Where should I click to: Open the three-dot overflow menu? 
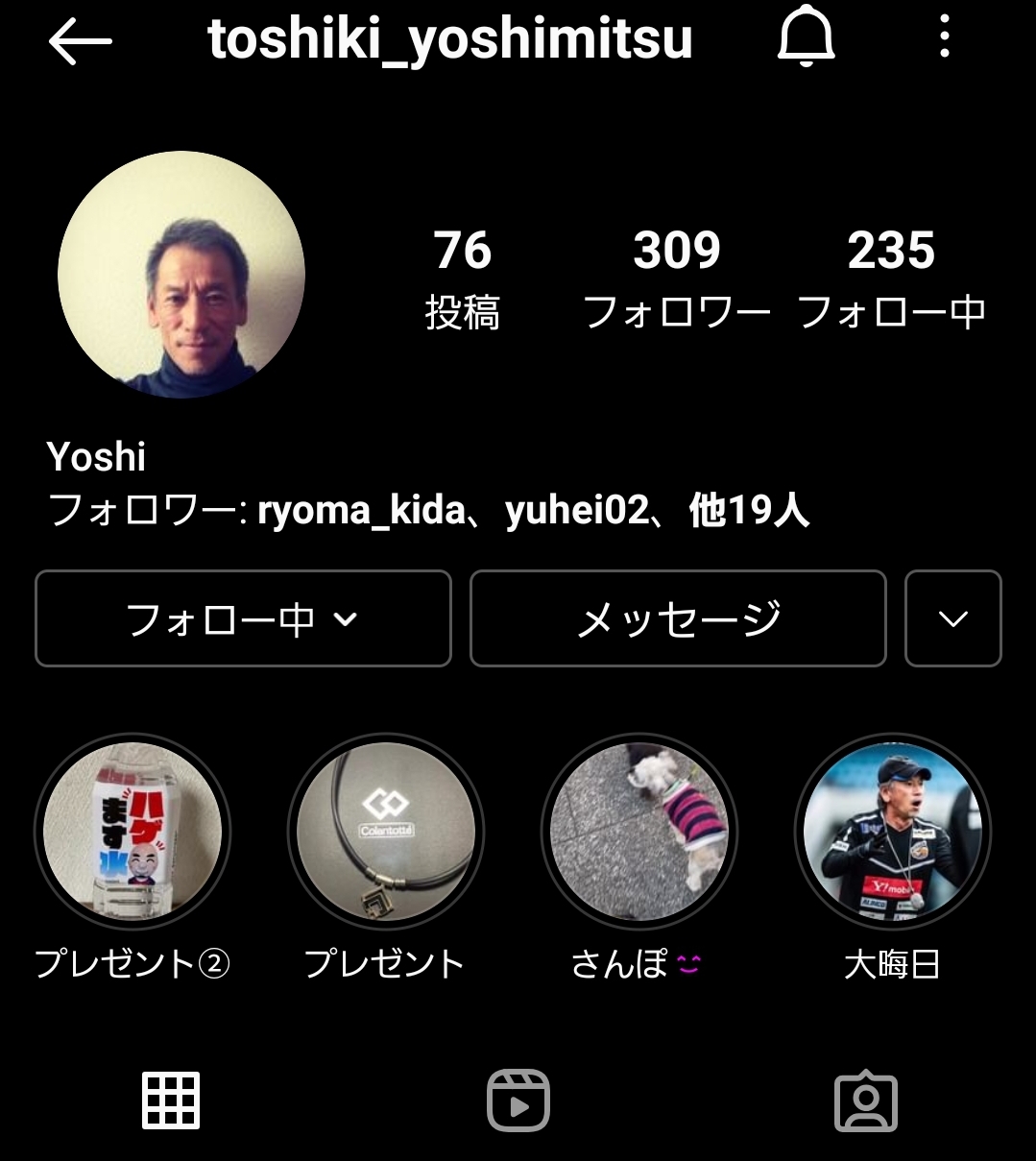tap(945, 39)
